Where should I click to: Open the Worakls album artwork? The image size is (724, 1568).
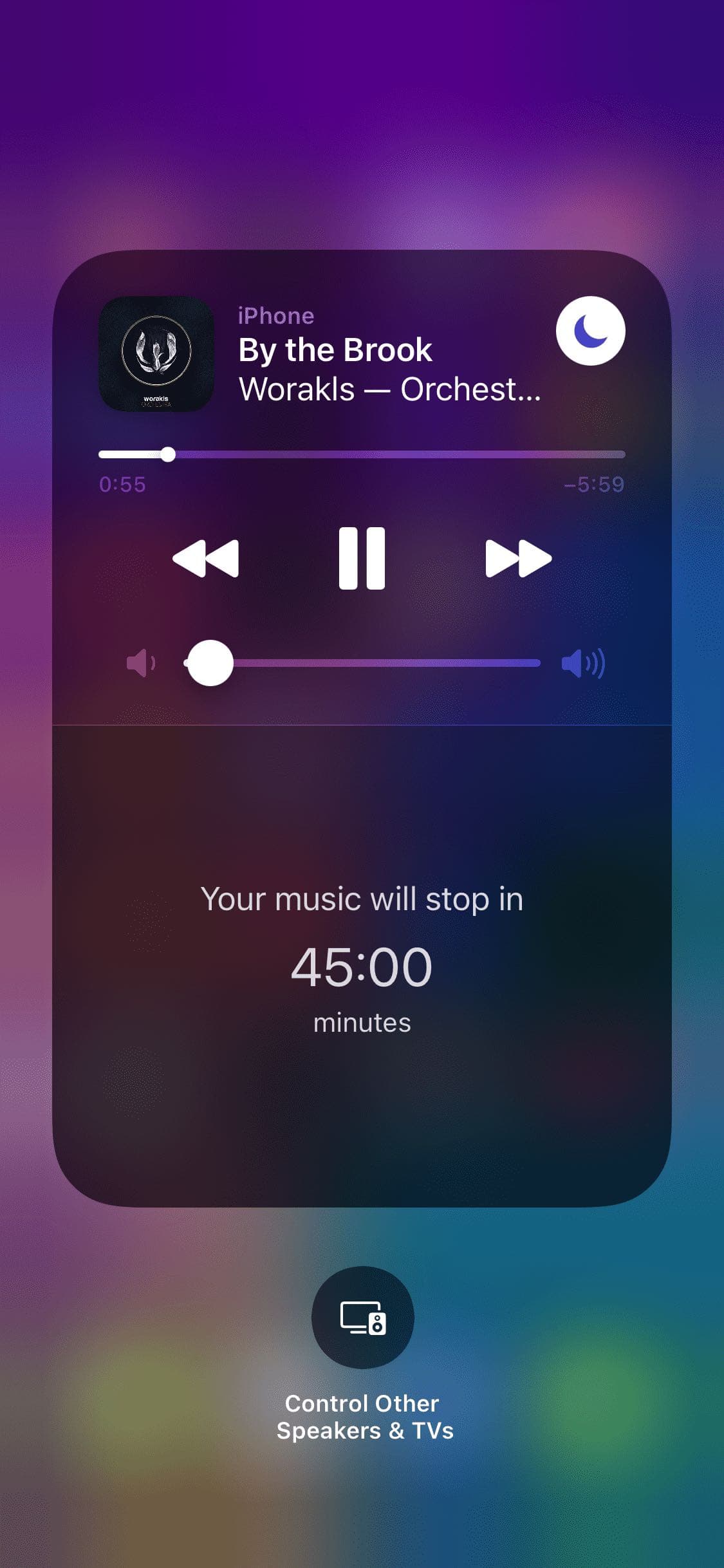pyautogui.click(x=156, y=353)
